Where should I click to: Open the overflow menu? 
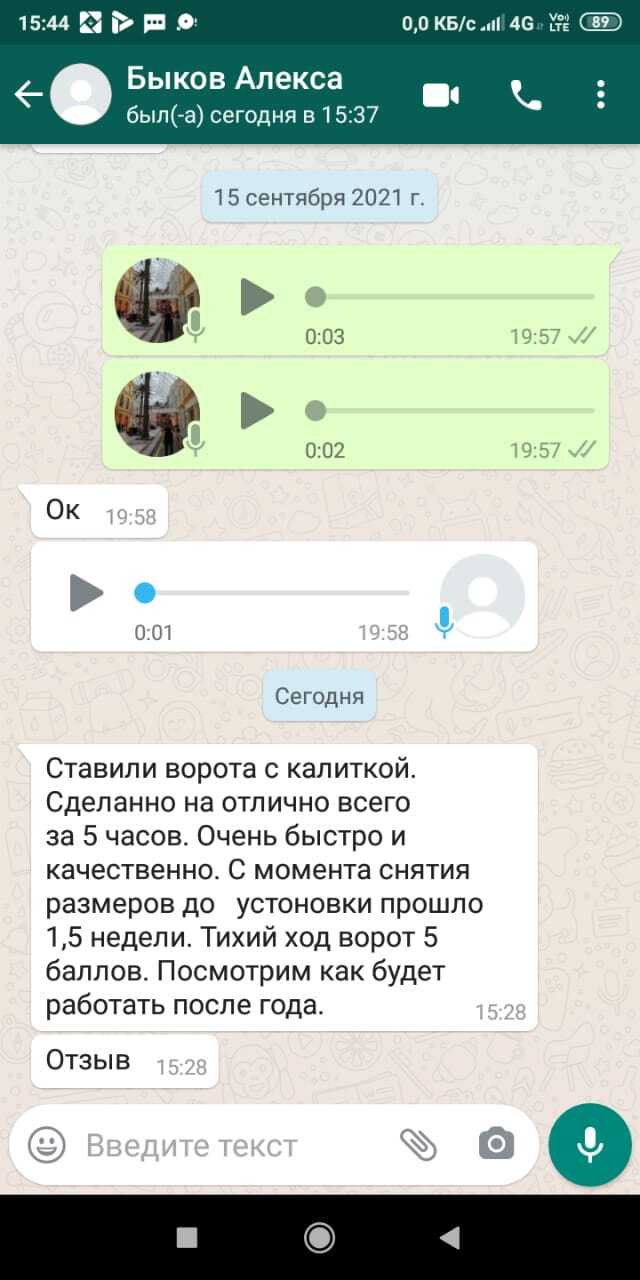[600, 95]
